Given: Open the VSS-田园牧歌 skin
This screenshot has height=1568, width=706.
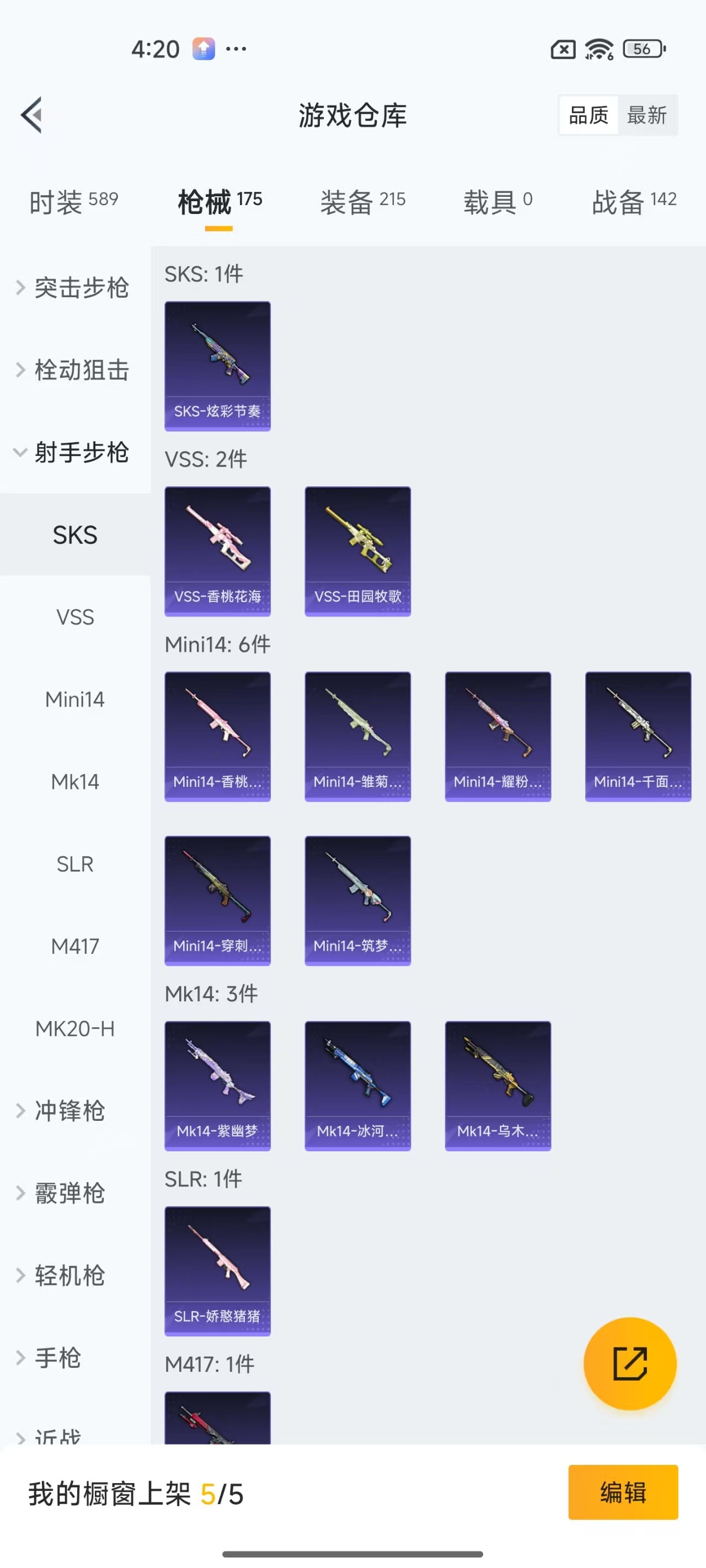Looking at the screenshot, I should [x=357, y=551].
